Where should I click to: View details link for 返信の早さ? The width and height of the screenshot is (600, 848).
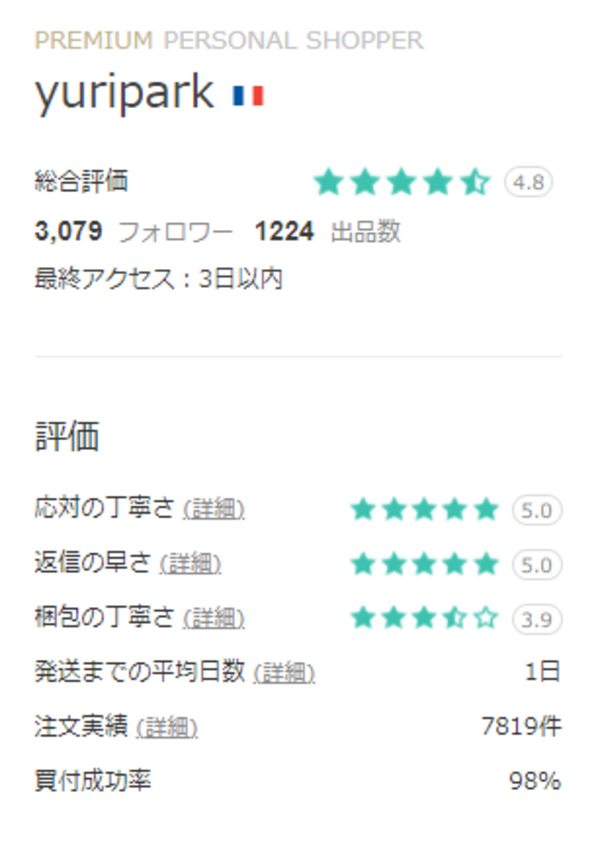point(190,564)
